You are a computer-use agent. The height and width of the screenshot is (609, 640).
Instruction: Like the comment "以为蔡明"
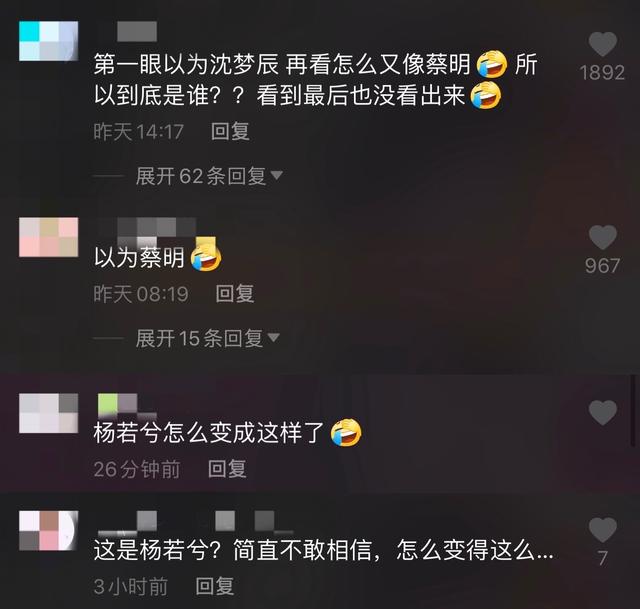pos(602,238)
